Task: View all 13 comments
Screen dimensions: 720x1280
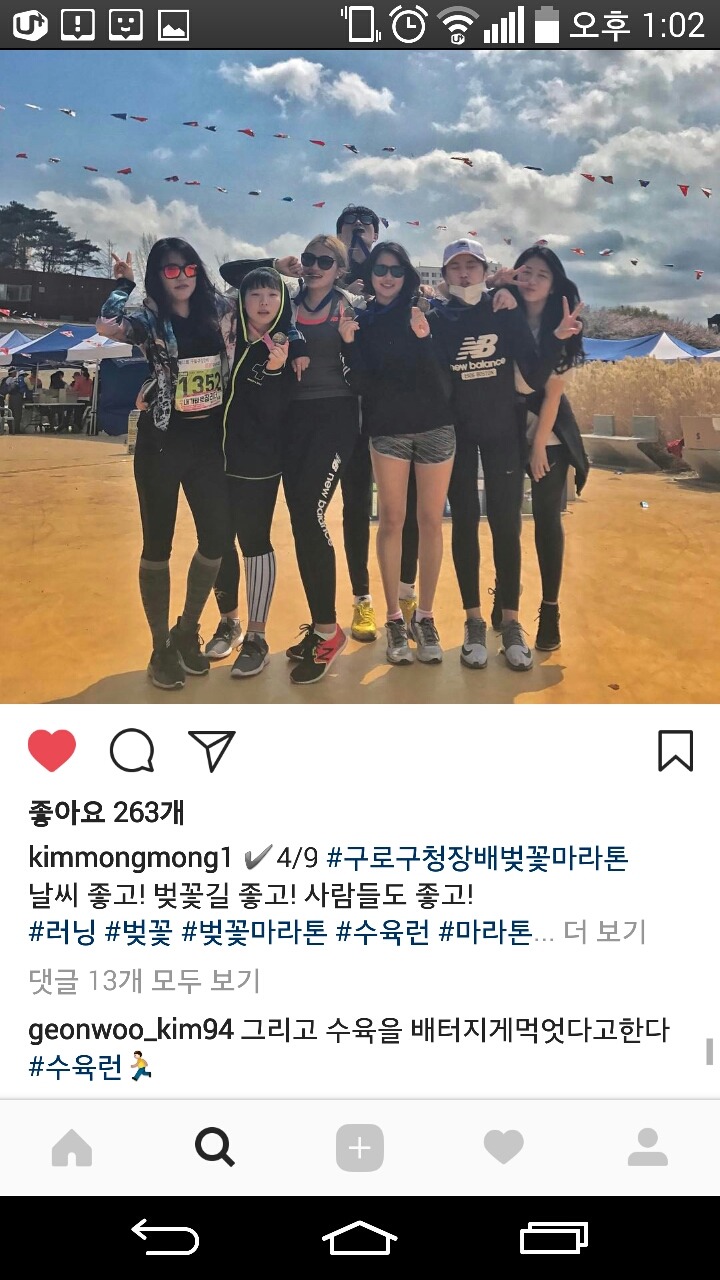Action: 144,981
